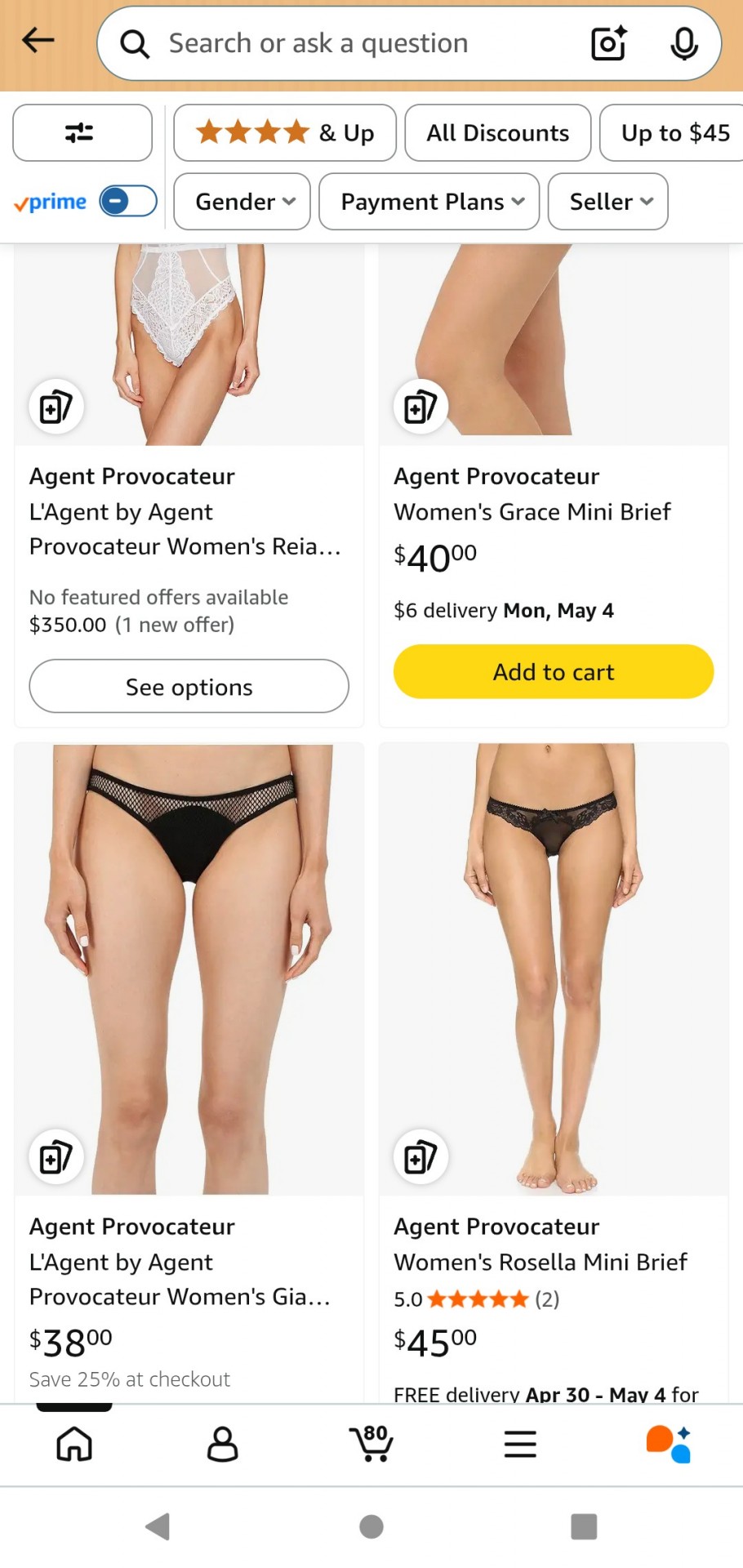Apply the Up to $45 price filter

(x=674, y=132)
